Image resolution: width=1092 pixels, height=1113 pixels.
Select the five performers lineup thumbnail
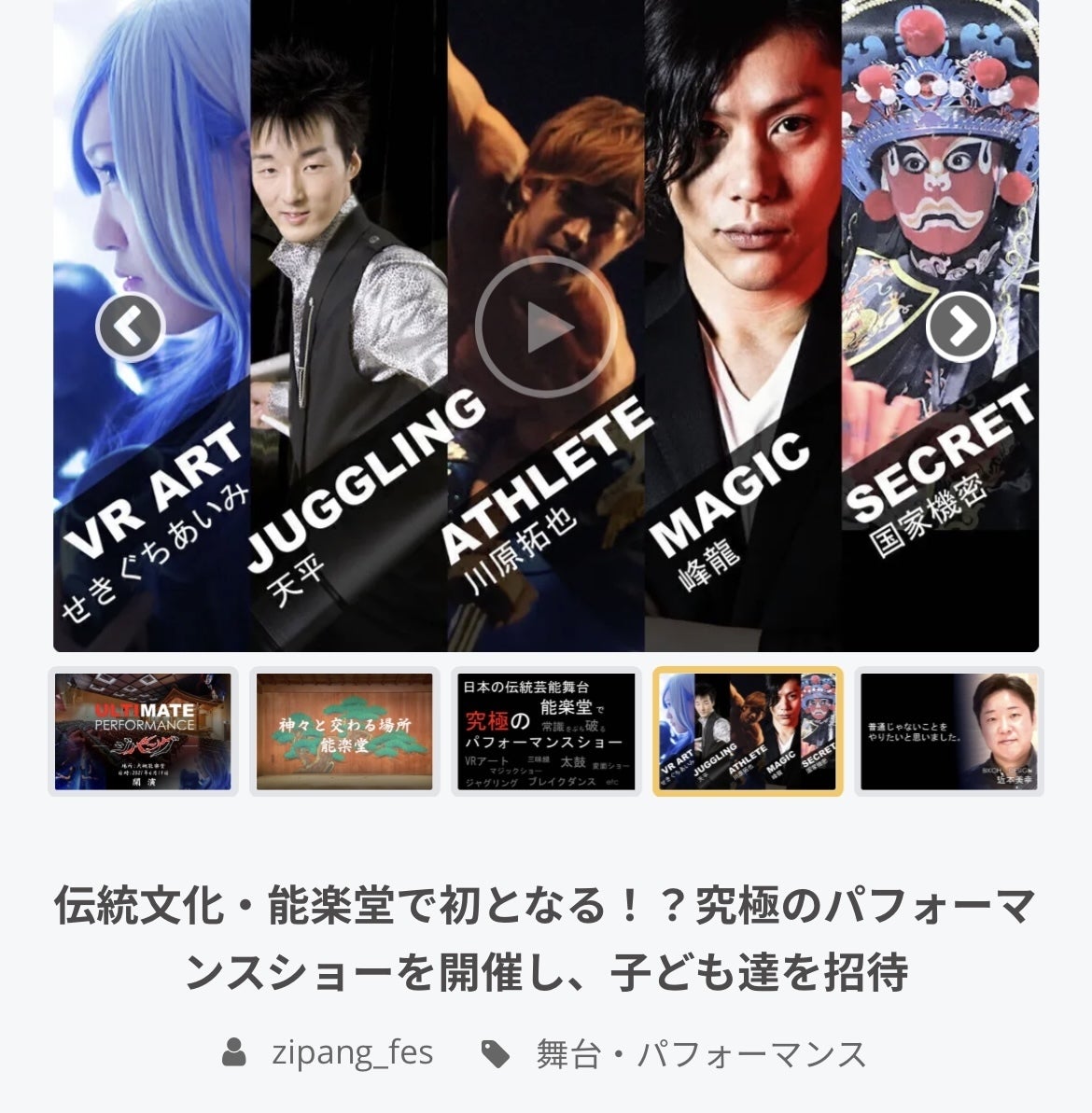(748, 731)
